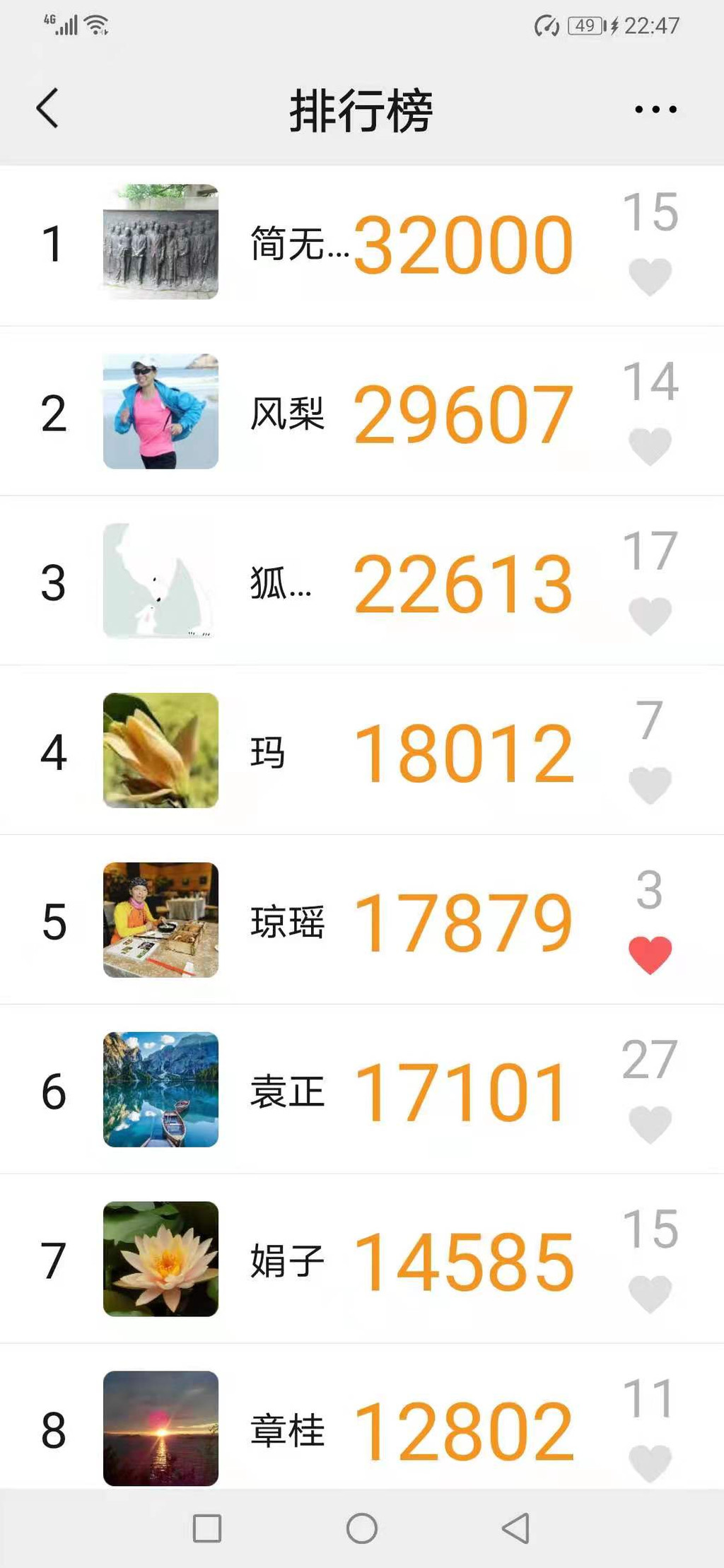Tap the heart next to 娟子's 14585
724x1568 pixels.
tap(650, 1294)
